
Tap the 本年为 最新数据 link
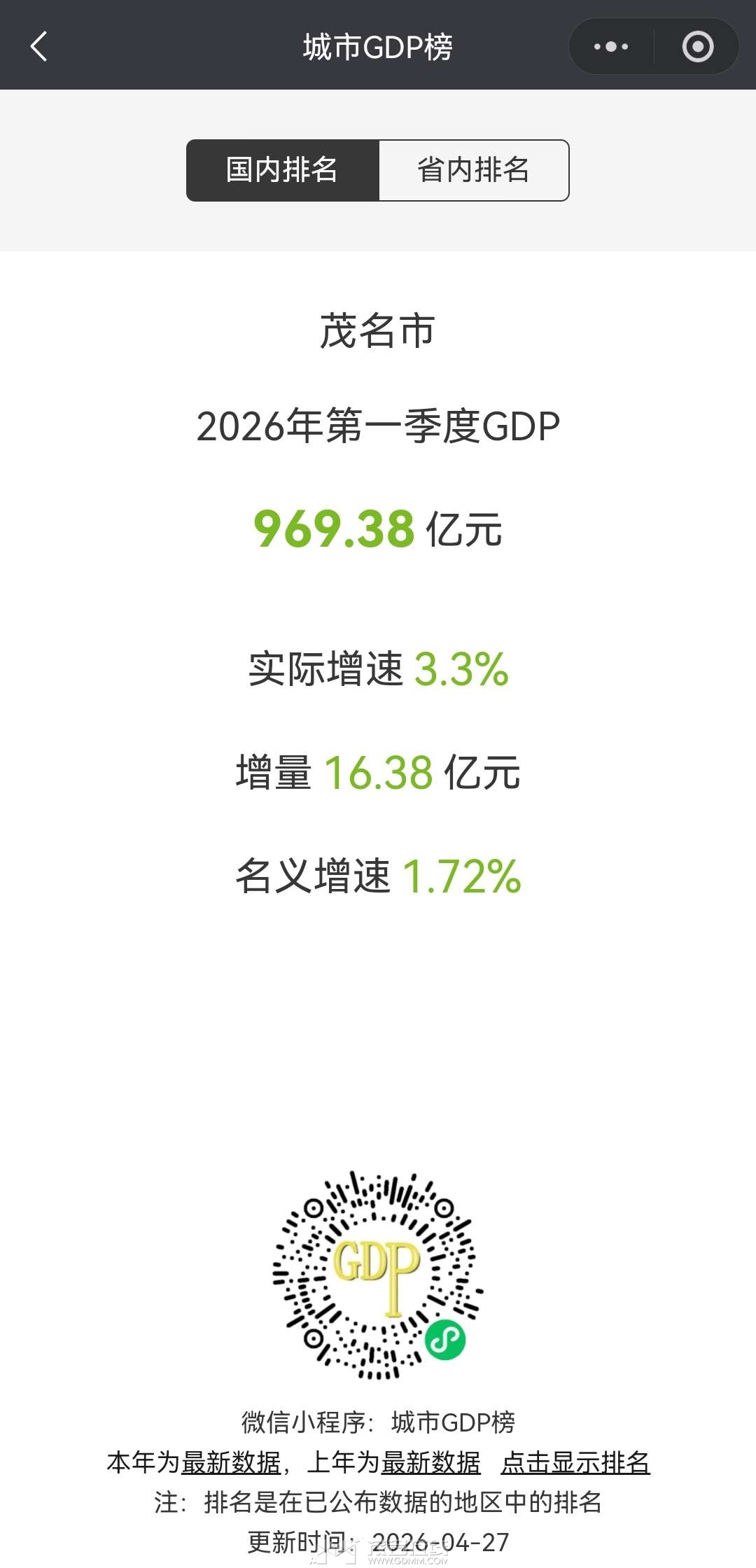(231, 1462)
